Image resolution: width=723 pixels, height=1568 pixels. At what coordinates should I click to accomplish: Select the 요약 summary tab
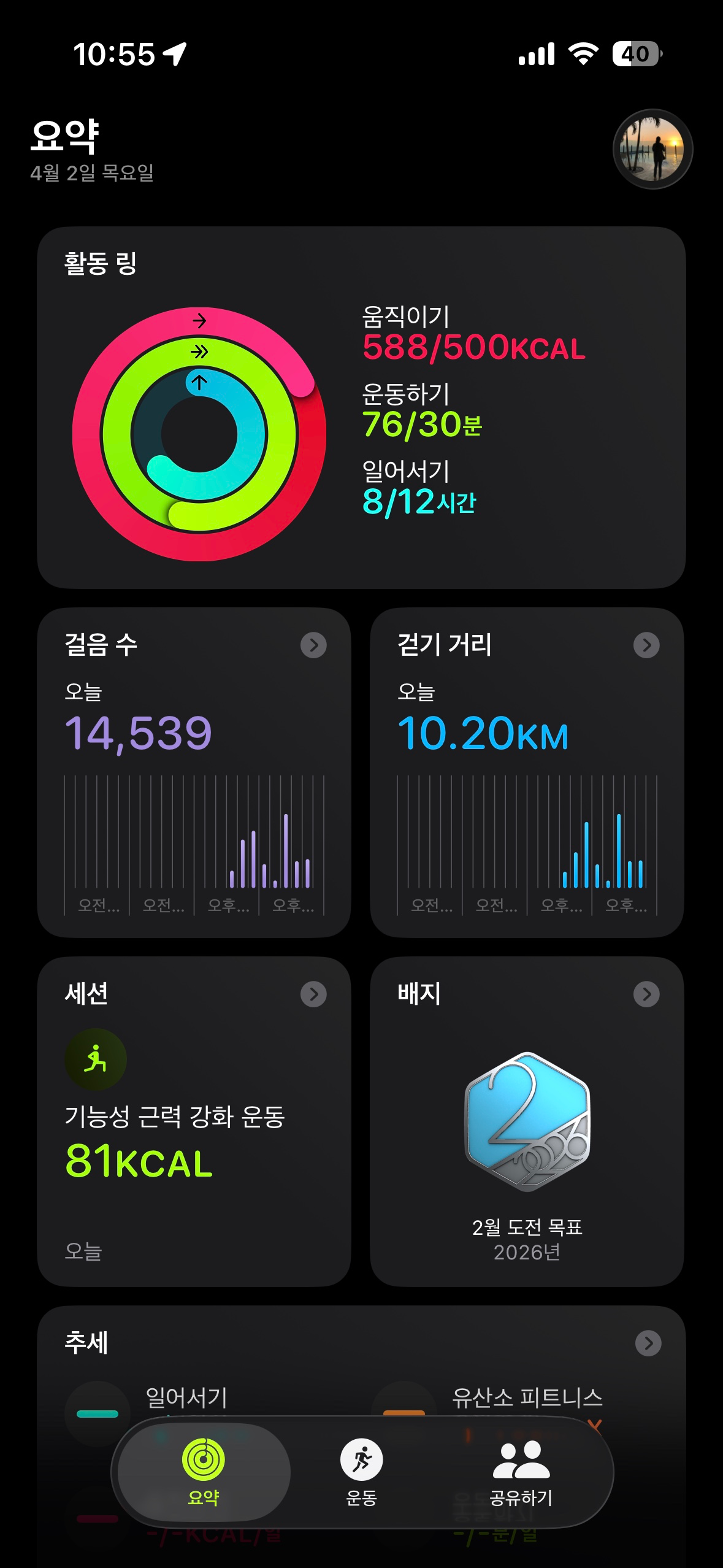(x=204, y=1472)
